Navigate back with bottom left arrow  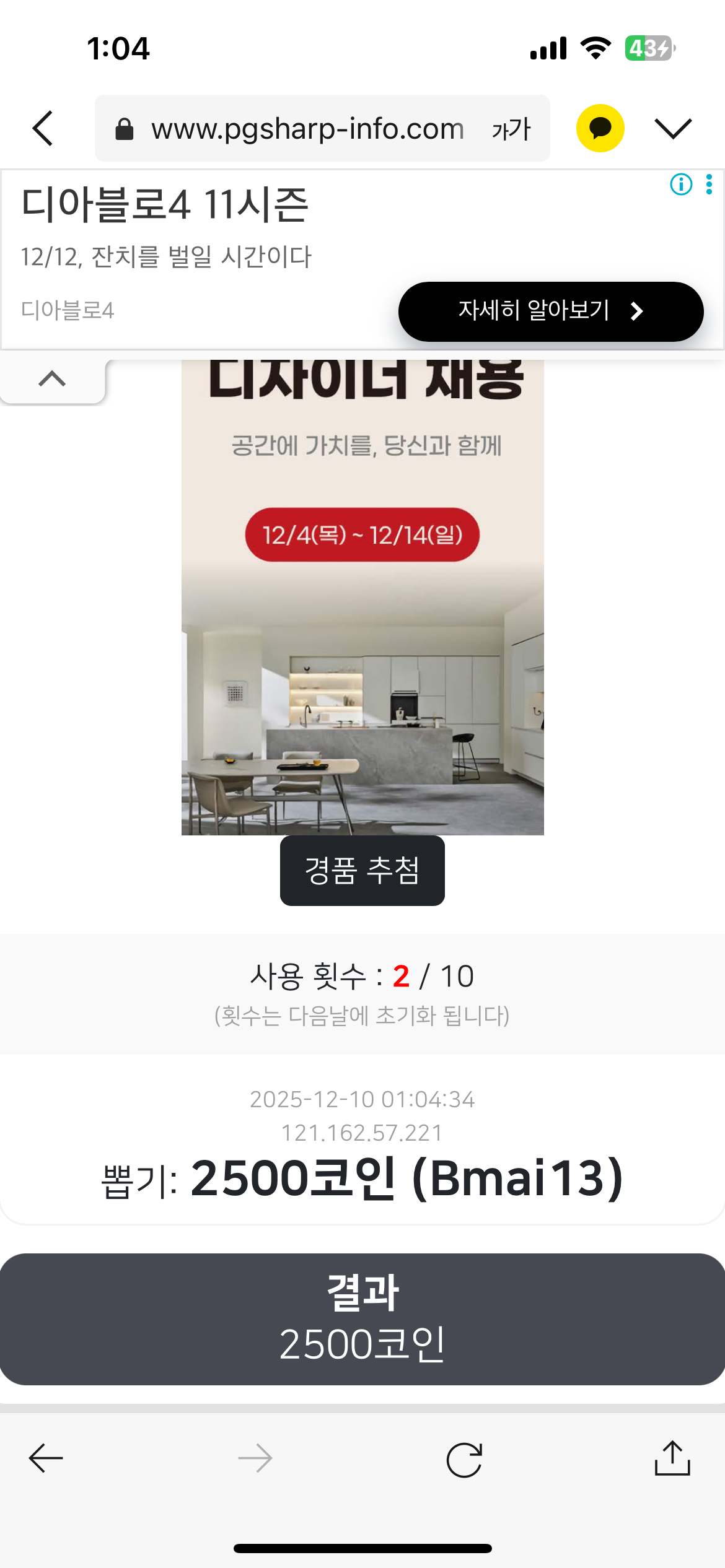pos(46,1458)
